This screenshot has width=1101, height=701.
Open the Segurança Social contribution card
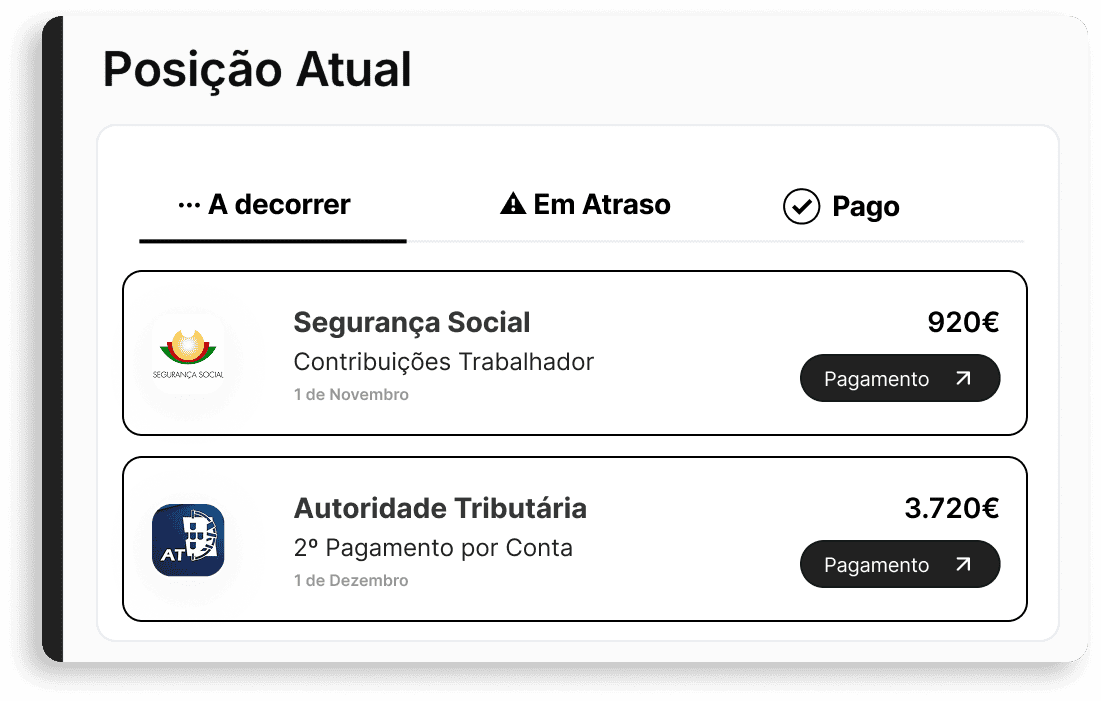click(x=500, y=352)
